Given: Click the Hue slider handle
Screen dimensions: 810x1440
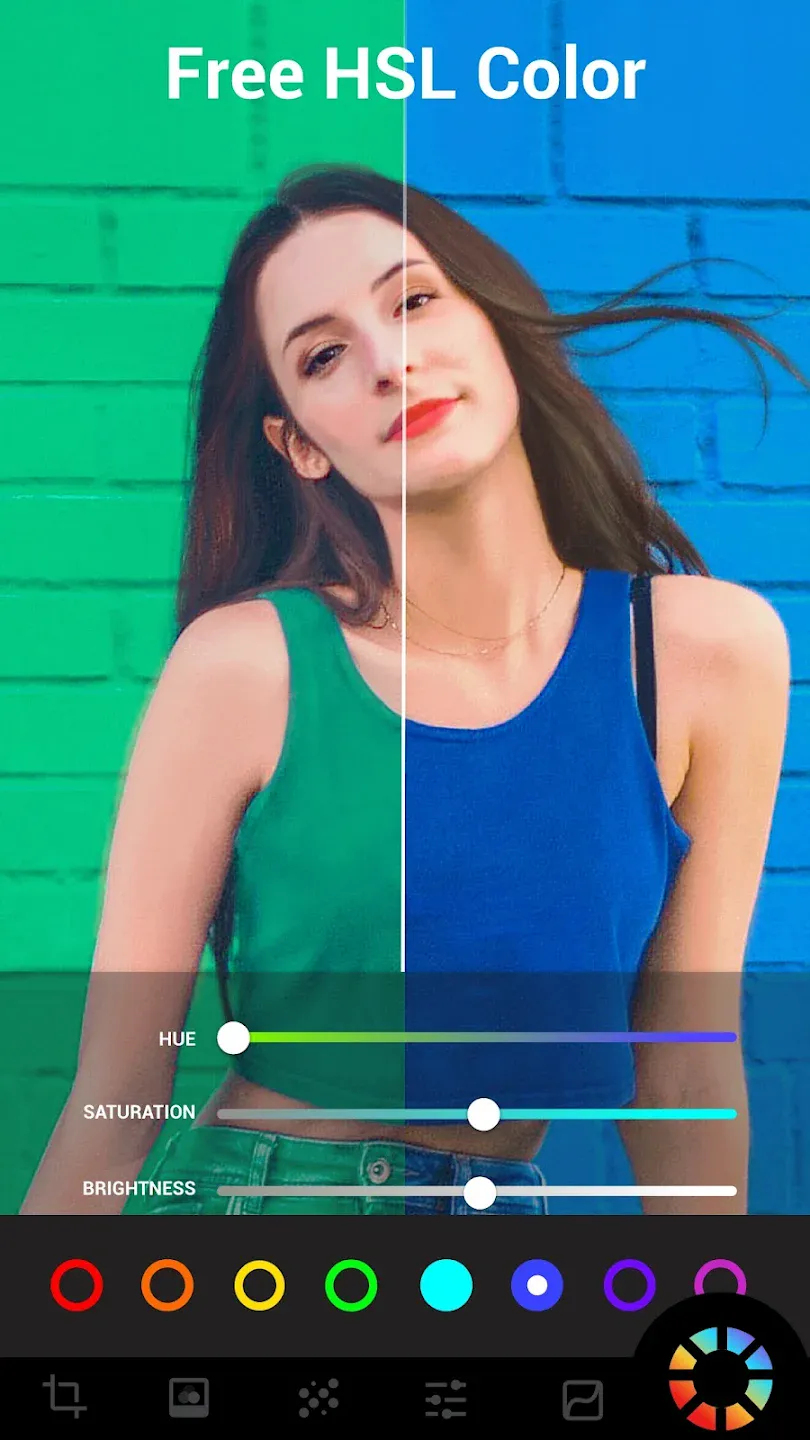Looking at the screenshot, I should pyautogui.click(x=234, y=1039).
